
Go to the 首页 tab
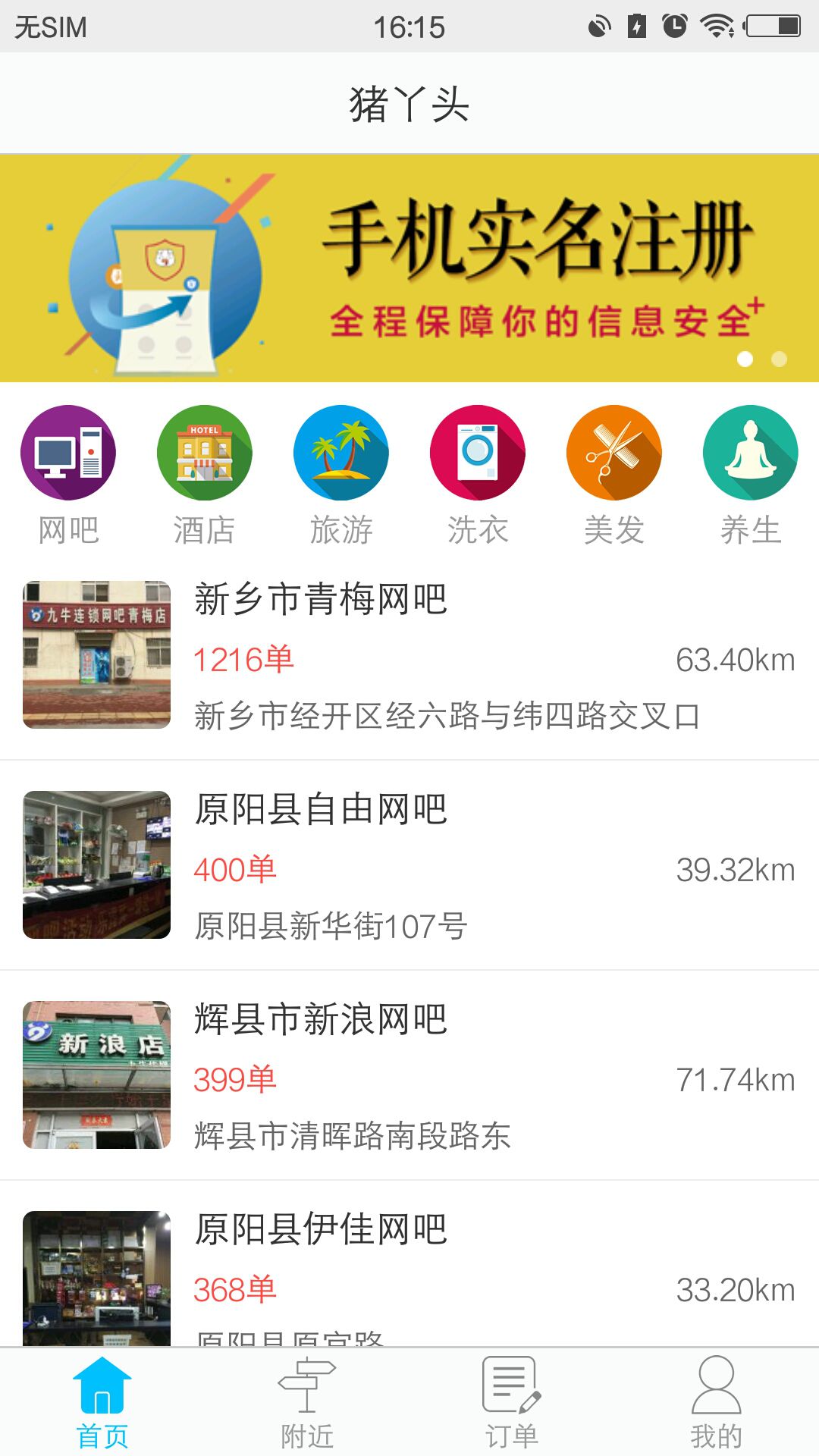102,1403
